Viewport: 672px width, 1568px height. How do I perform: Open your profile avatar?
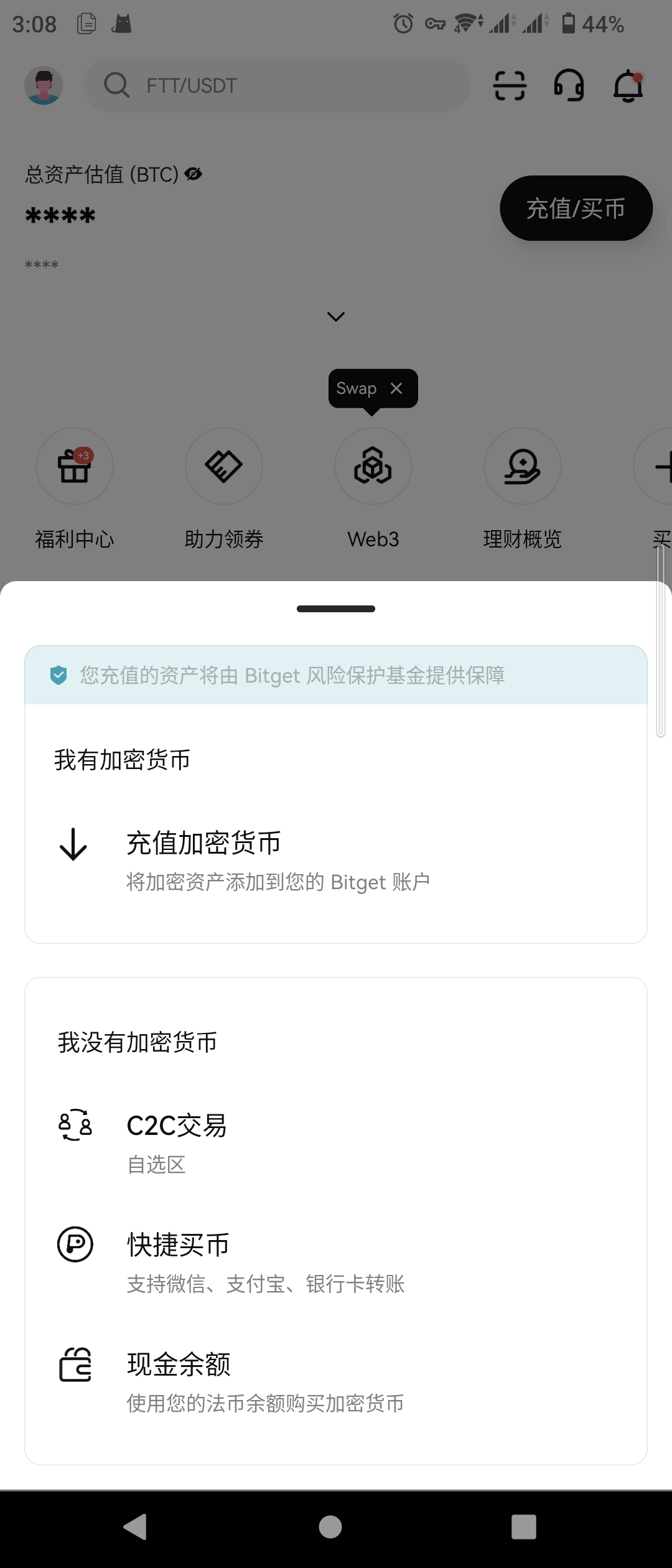44,85
